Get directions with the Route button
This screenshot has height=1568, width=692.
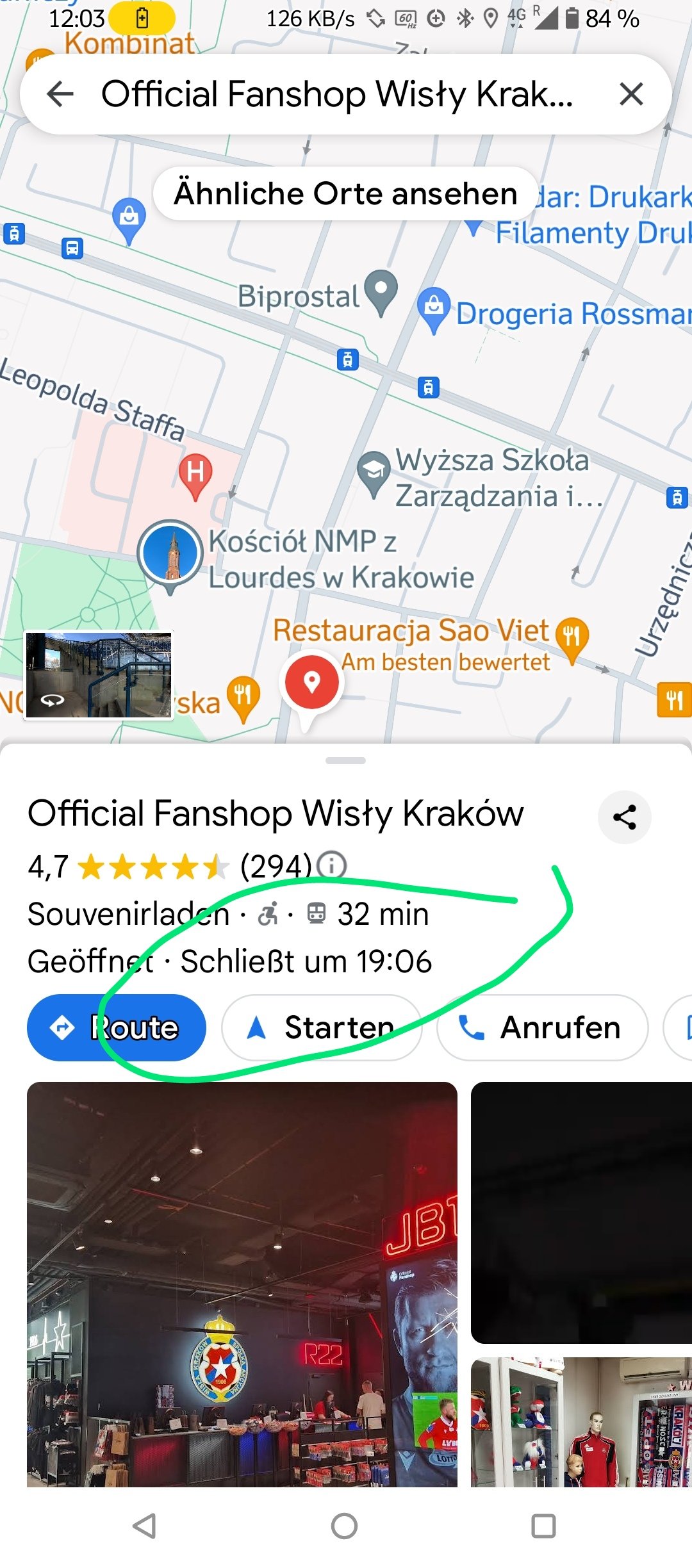117,1027
